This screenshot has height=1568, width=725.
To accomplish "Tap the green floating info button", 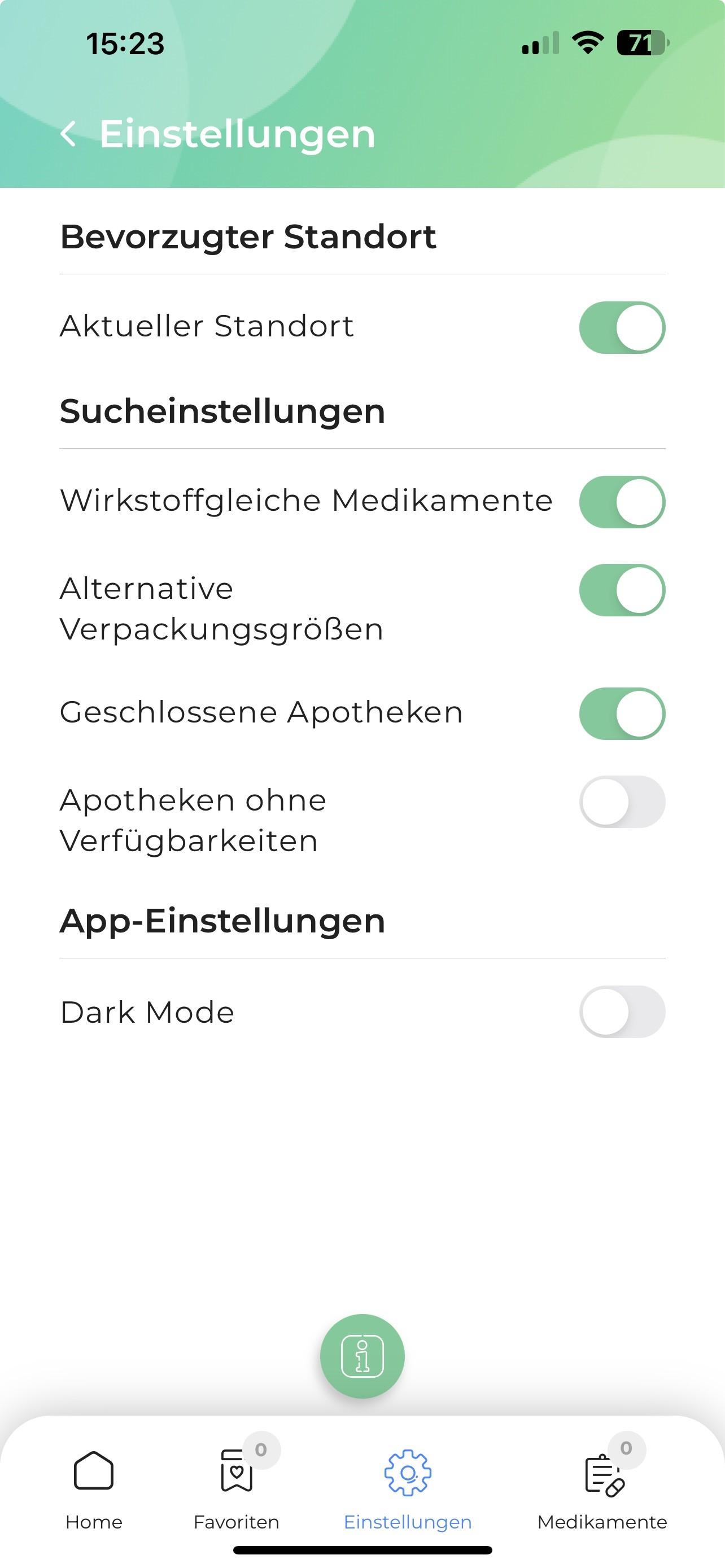I will (362, 1356).
